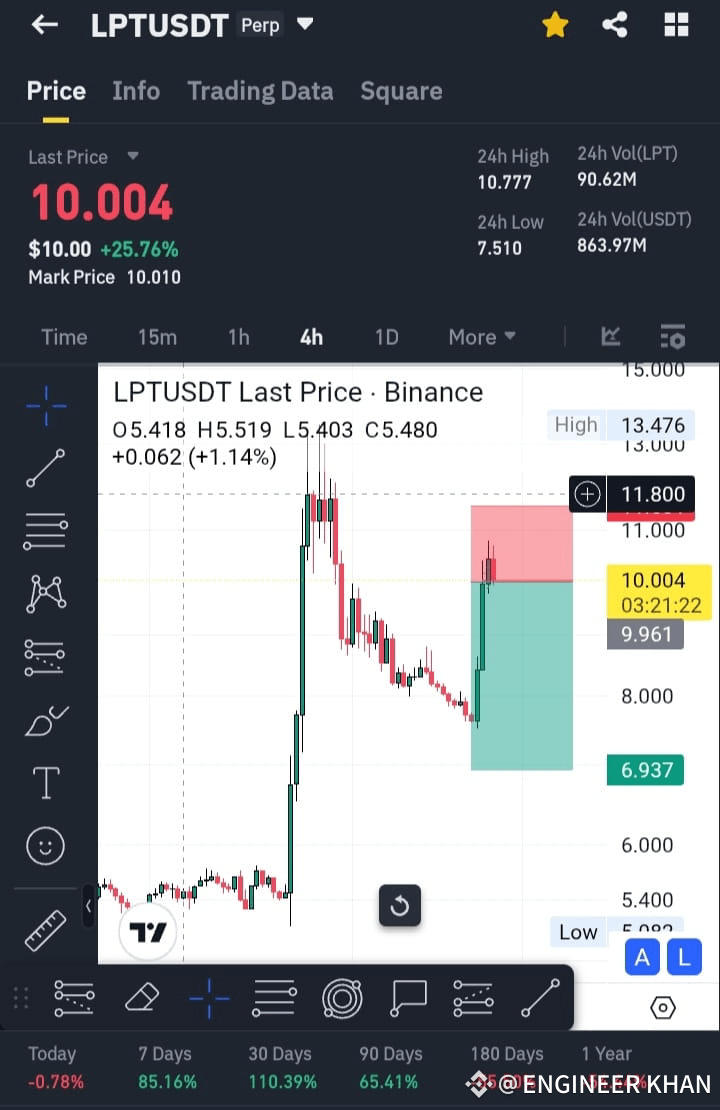Open chart settings via gear icon
Screen dimensions: 720x1110
pos(663,1008)
